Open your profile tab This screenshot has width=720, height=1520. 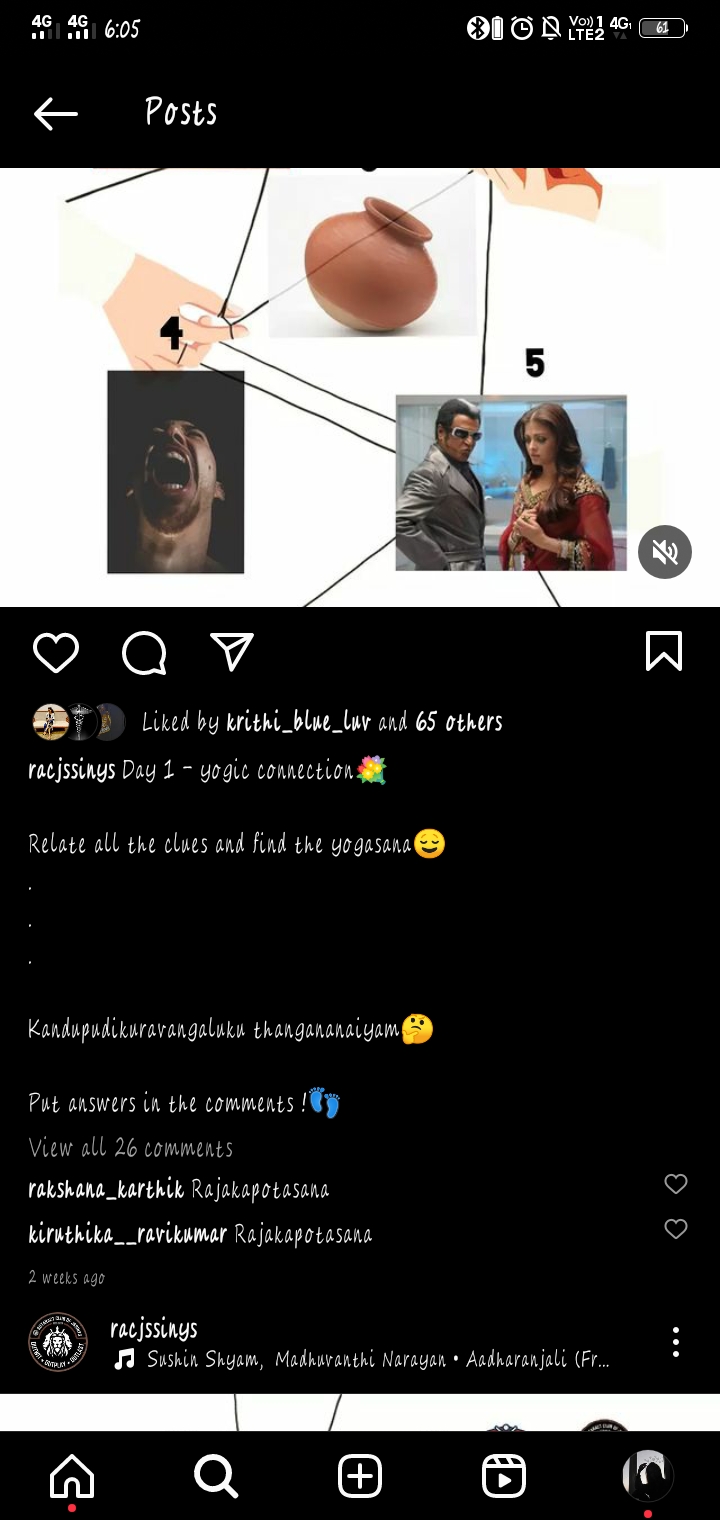coord(647,1476)
